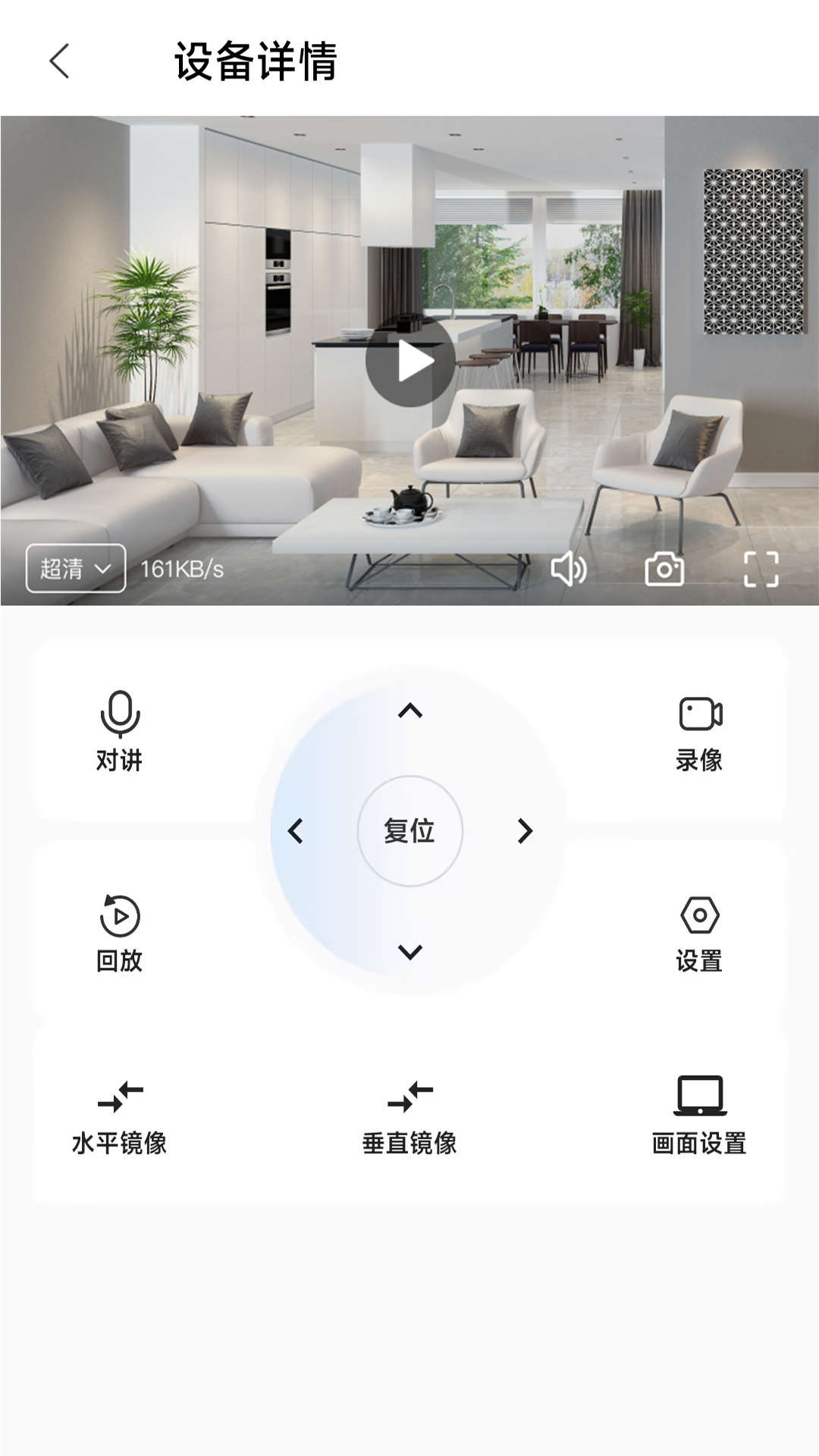
Task: Take a snapshot with camera icon
Action: point(664,568)
